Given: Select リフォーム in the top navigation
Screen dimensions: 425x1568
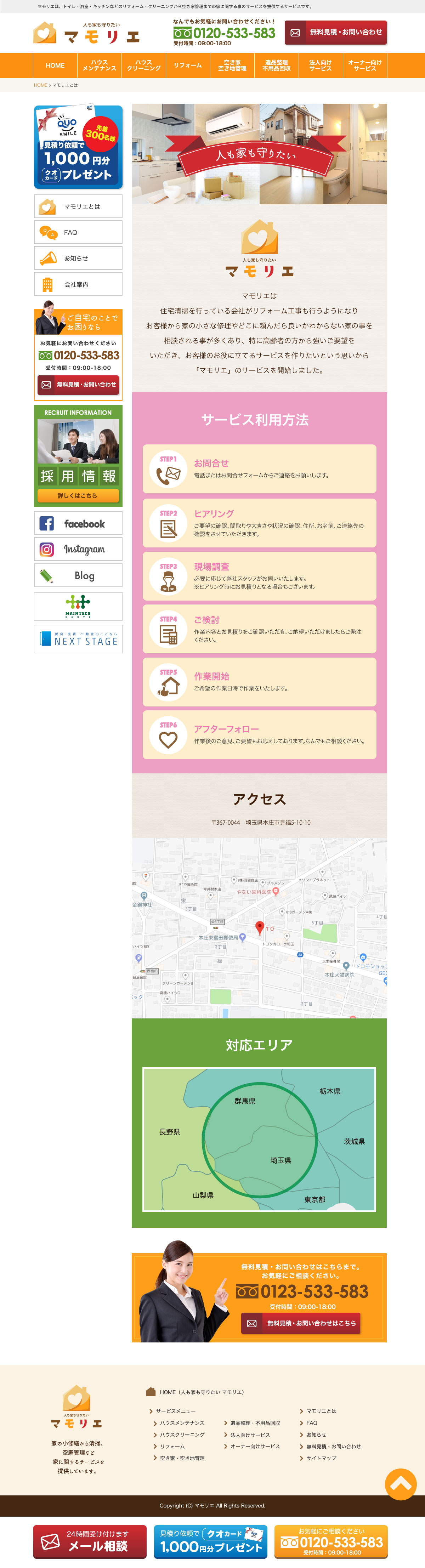Looking at the screenshot, I should (x=188, y=65).
